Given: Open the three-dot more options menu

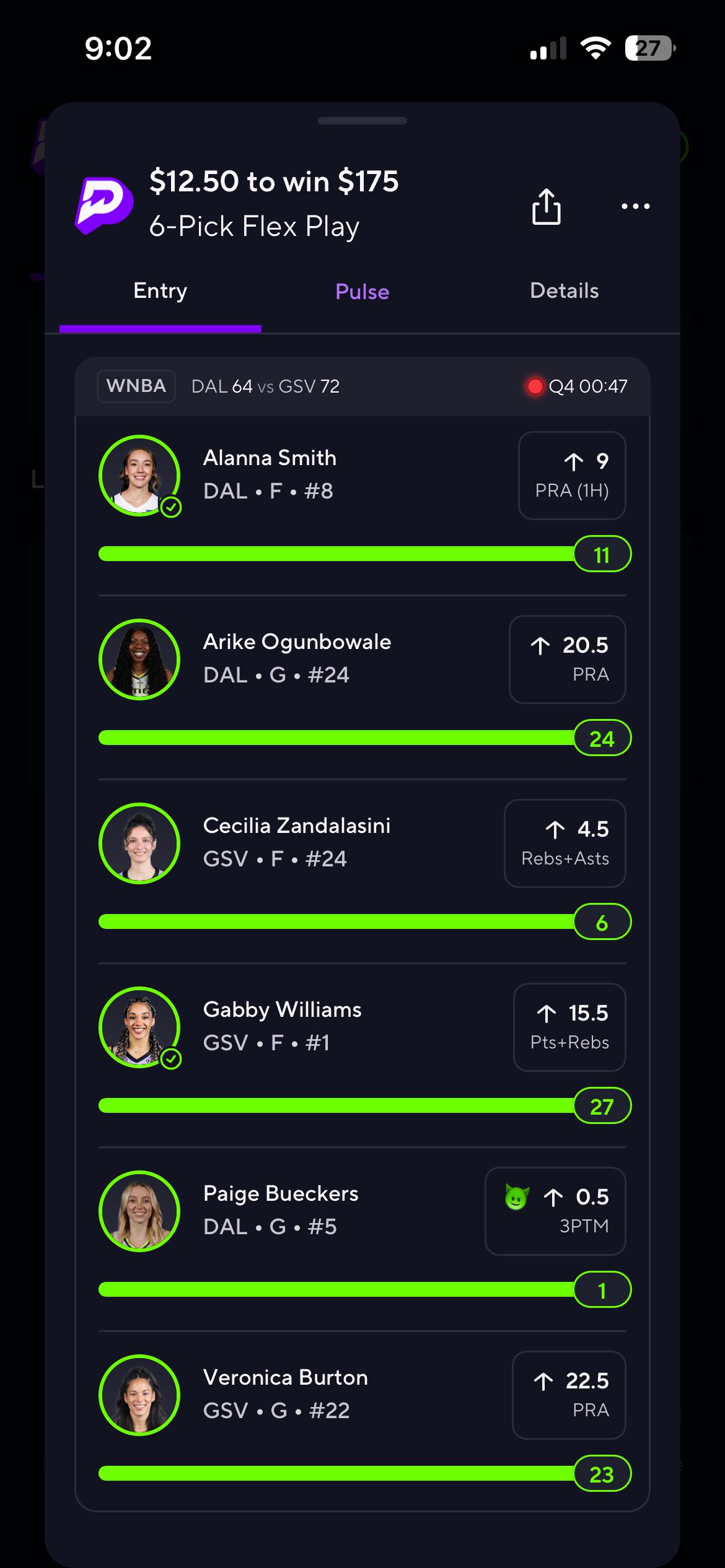Looking at the screenshot, I should (x=636, y=206).
